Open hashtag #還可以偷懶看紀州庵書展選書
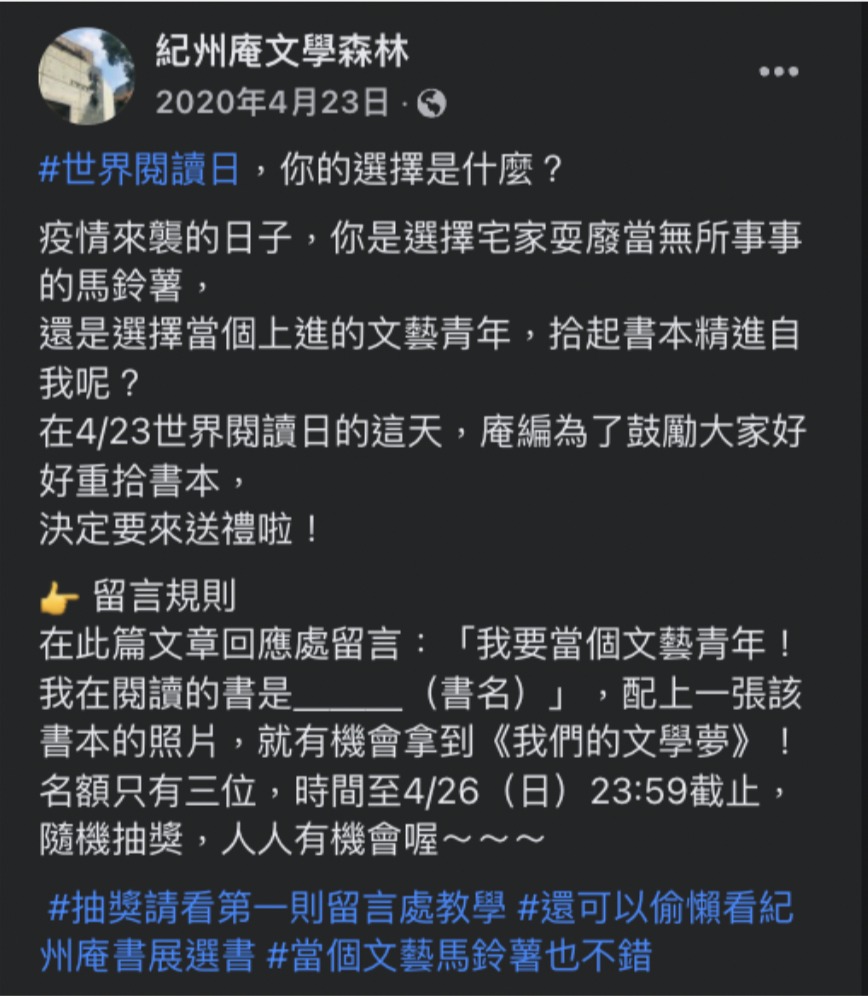The image size is (868, 996). (655, 910)
